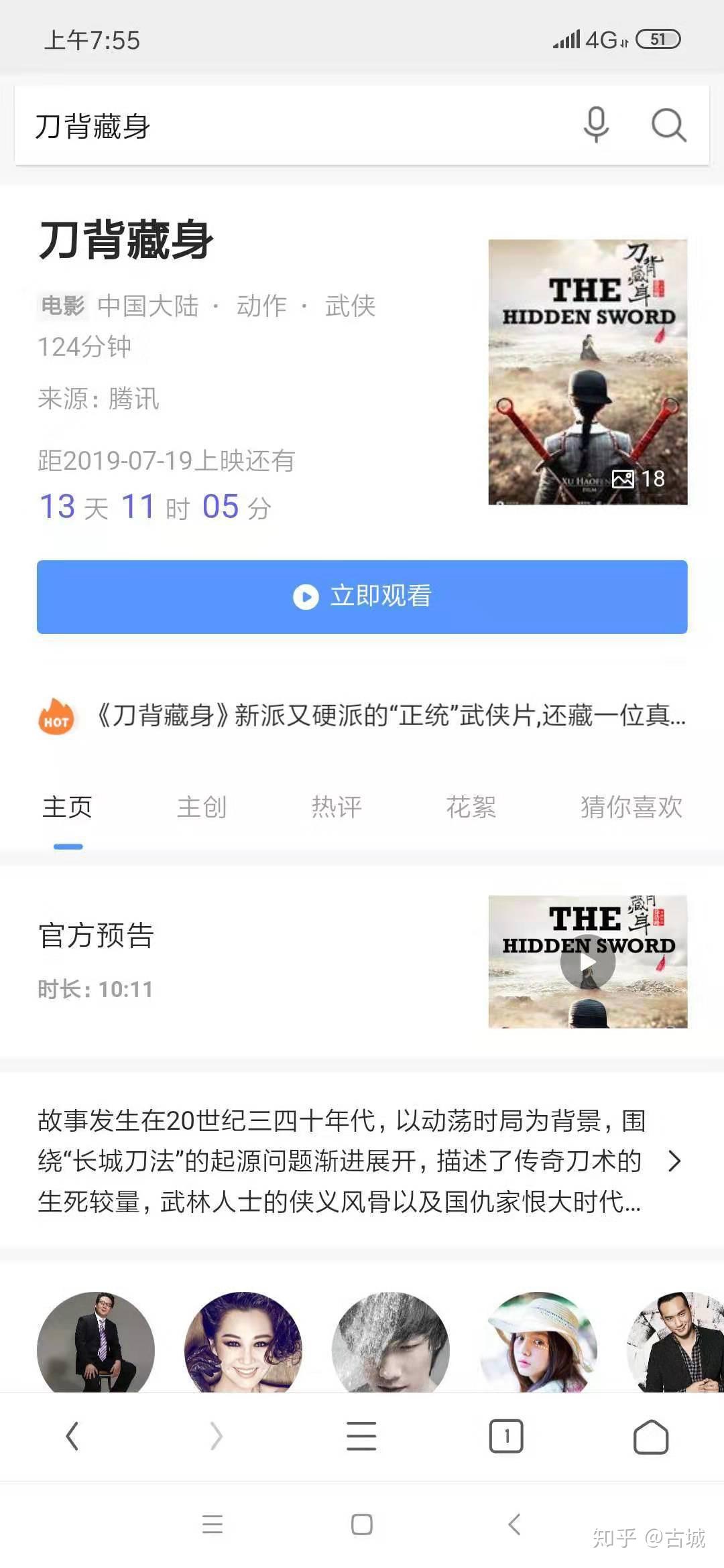Open the HOT article about 刀背藏身
The height and width of the screenshot is (1568, 724).
[390, 716]
